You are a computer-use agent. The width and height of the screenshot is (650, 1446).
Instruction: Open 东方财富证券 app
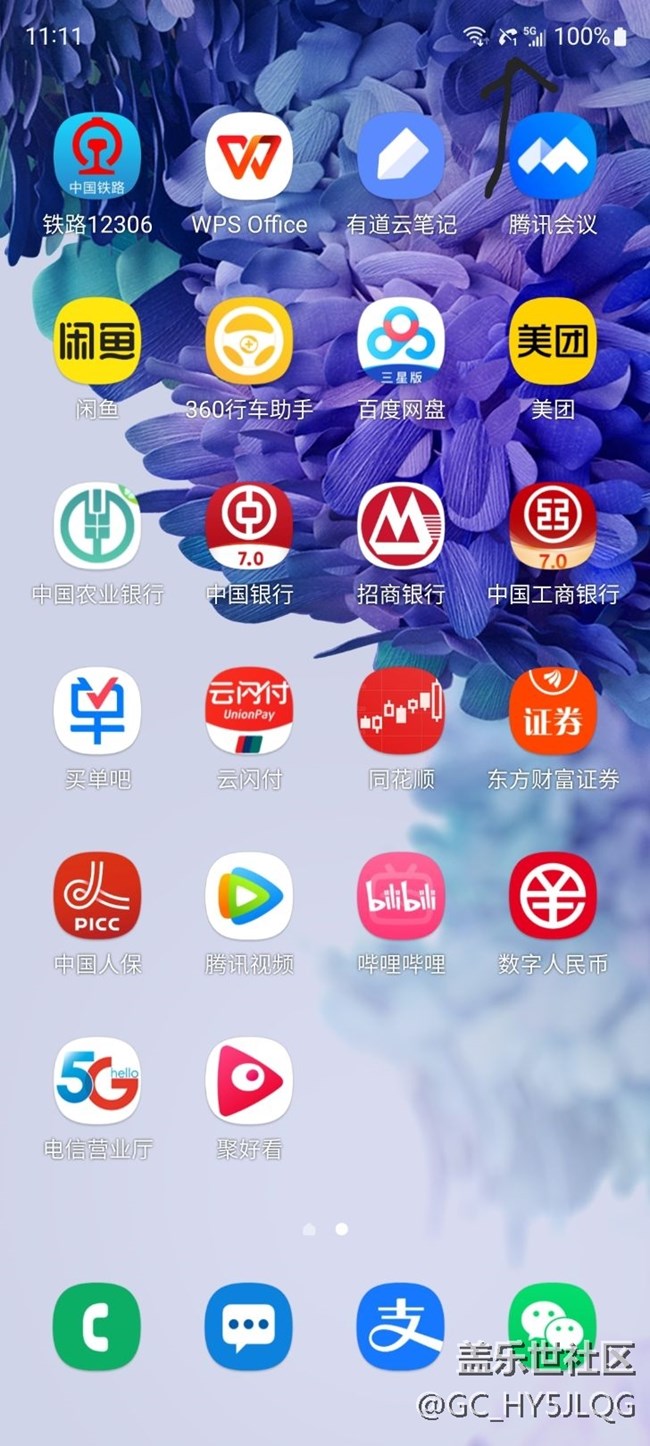553,711
